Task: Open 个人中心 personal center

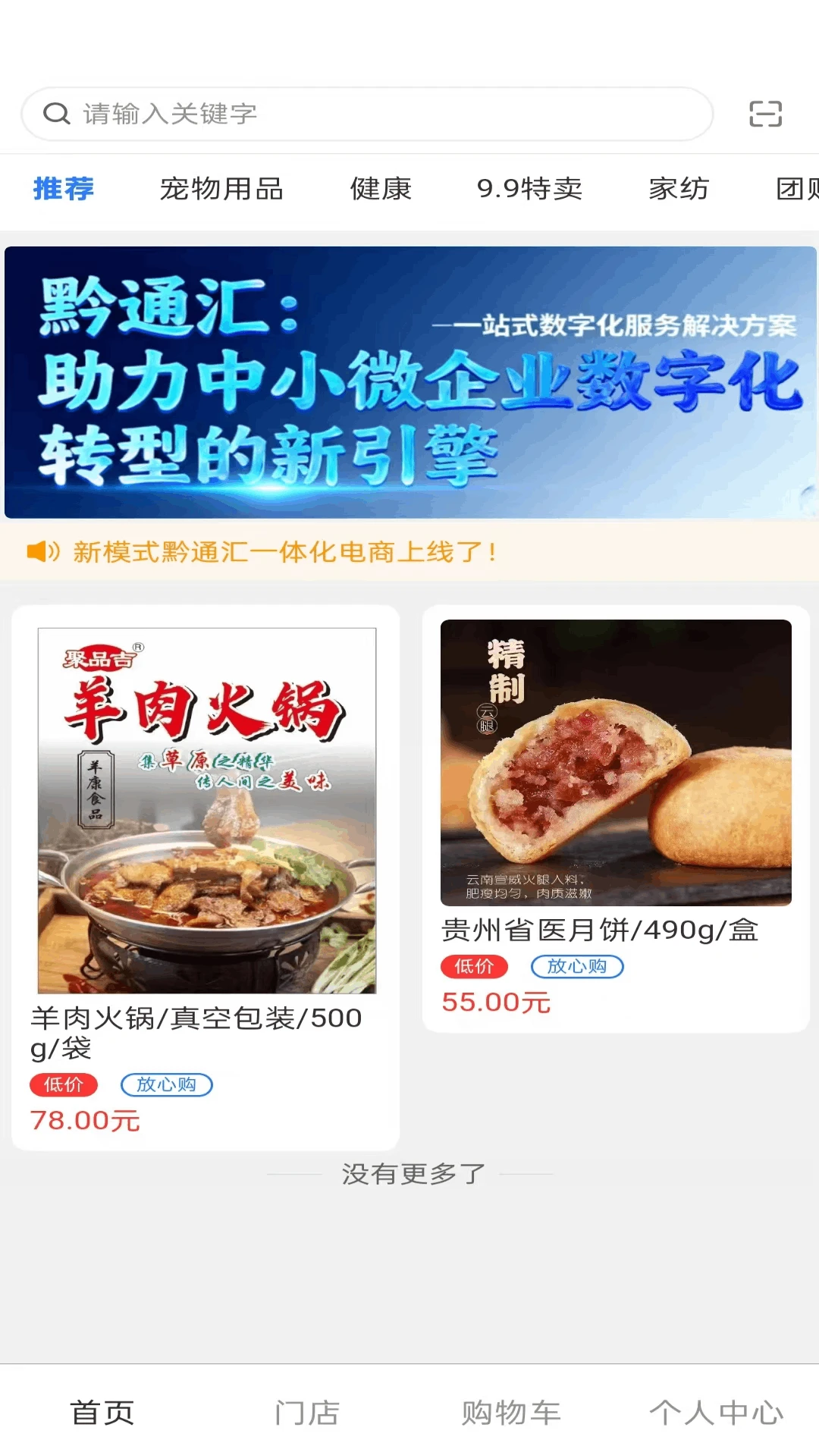Action: click(717, 1412)
